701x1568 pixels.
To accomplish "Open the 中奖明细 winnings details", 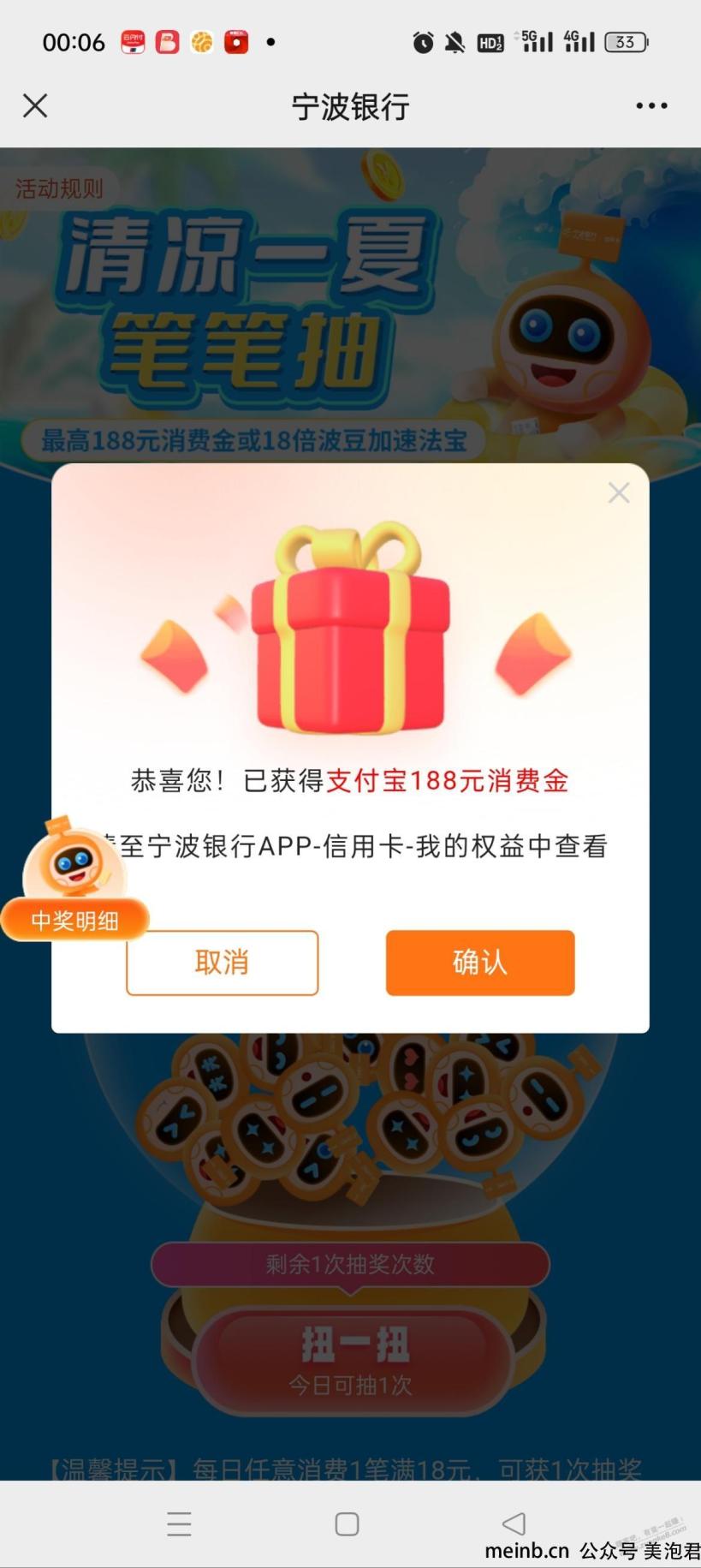I will tap(74, 920).
